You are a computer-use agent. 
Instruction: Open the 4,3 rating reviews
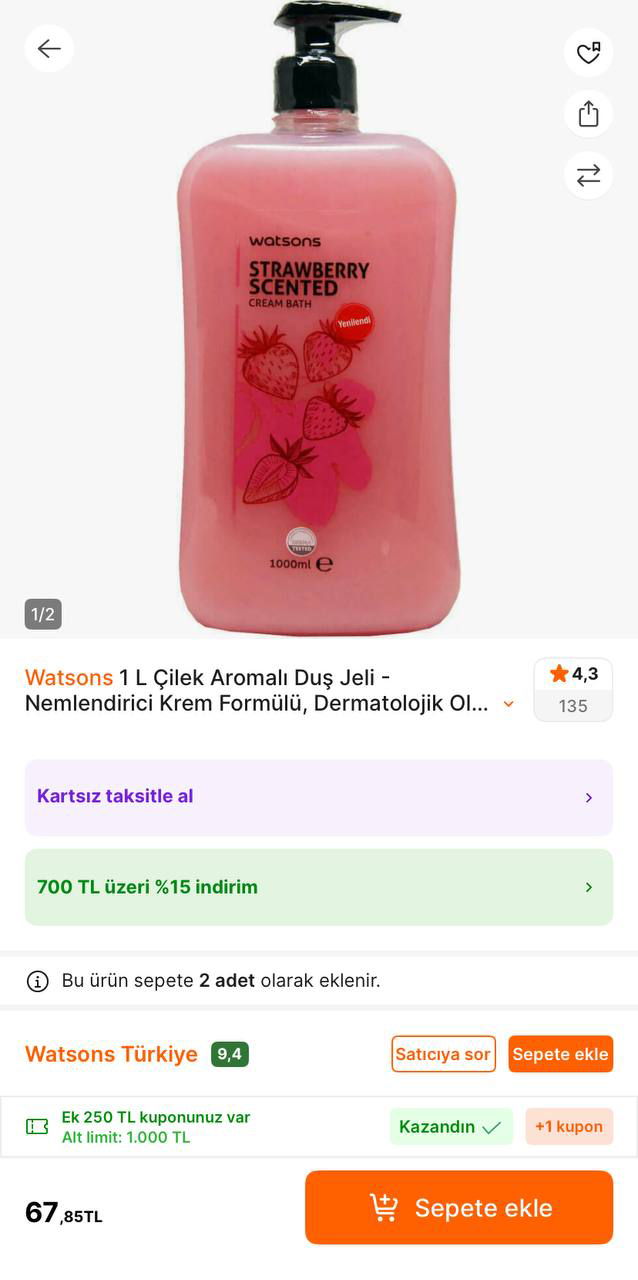pos(573,689)
